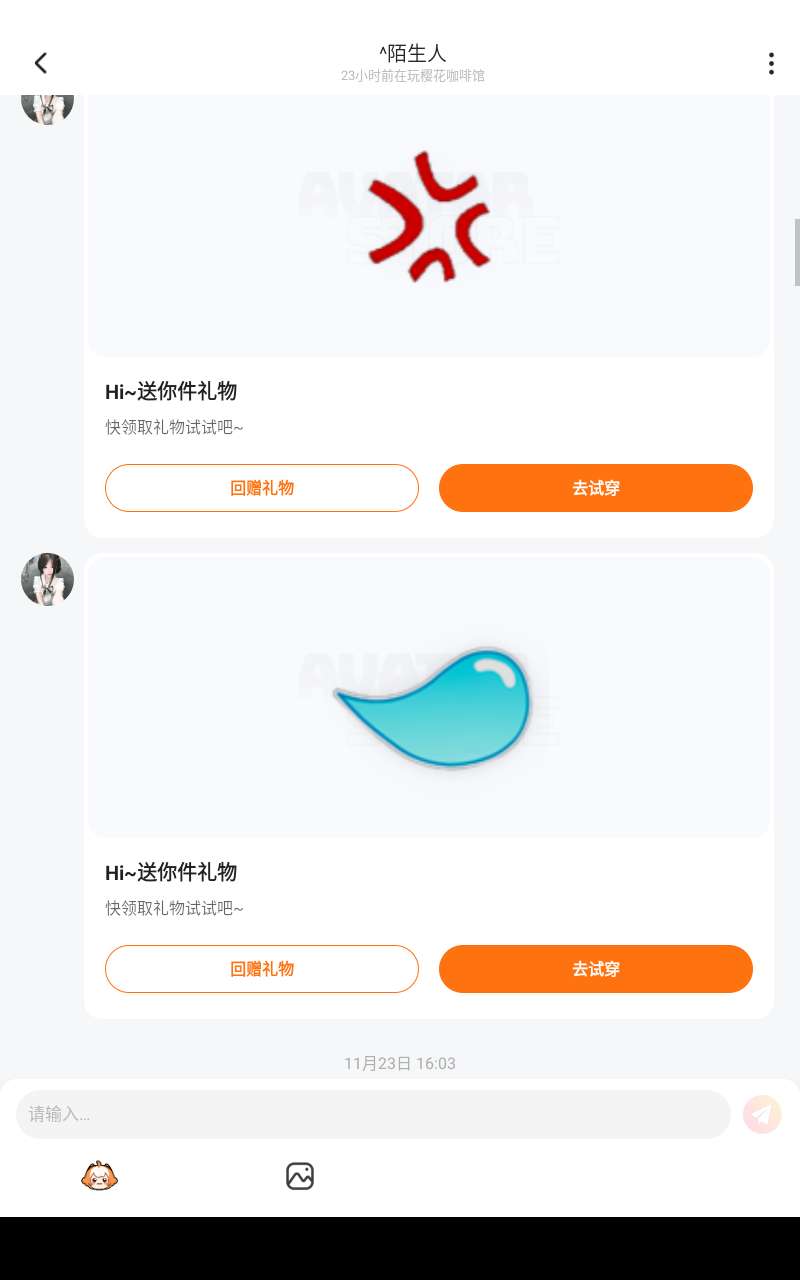800x1280 pixels.
Task: Open the sender's avatar beside the droplet gift
Action: click(48, 579)
